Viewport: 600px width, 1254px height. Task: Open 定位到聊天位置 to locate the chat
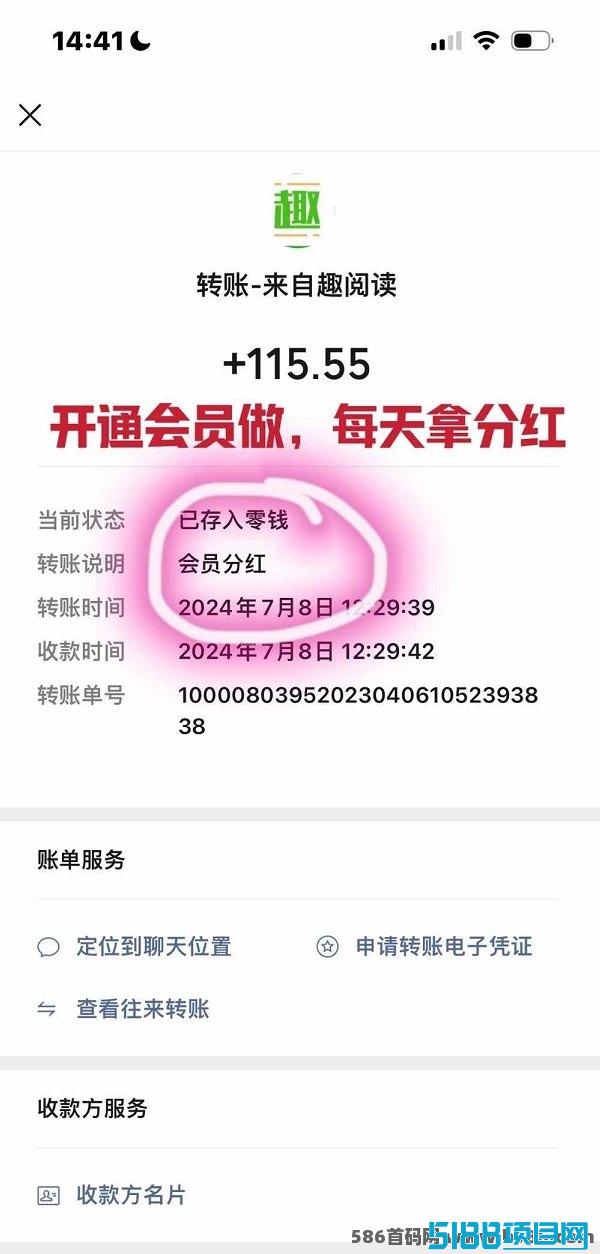(134, 946)
